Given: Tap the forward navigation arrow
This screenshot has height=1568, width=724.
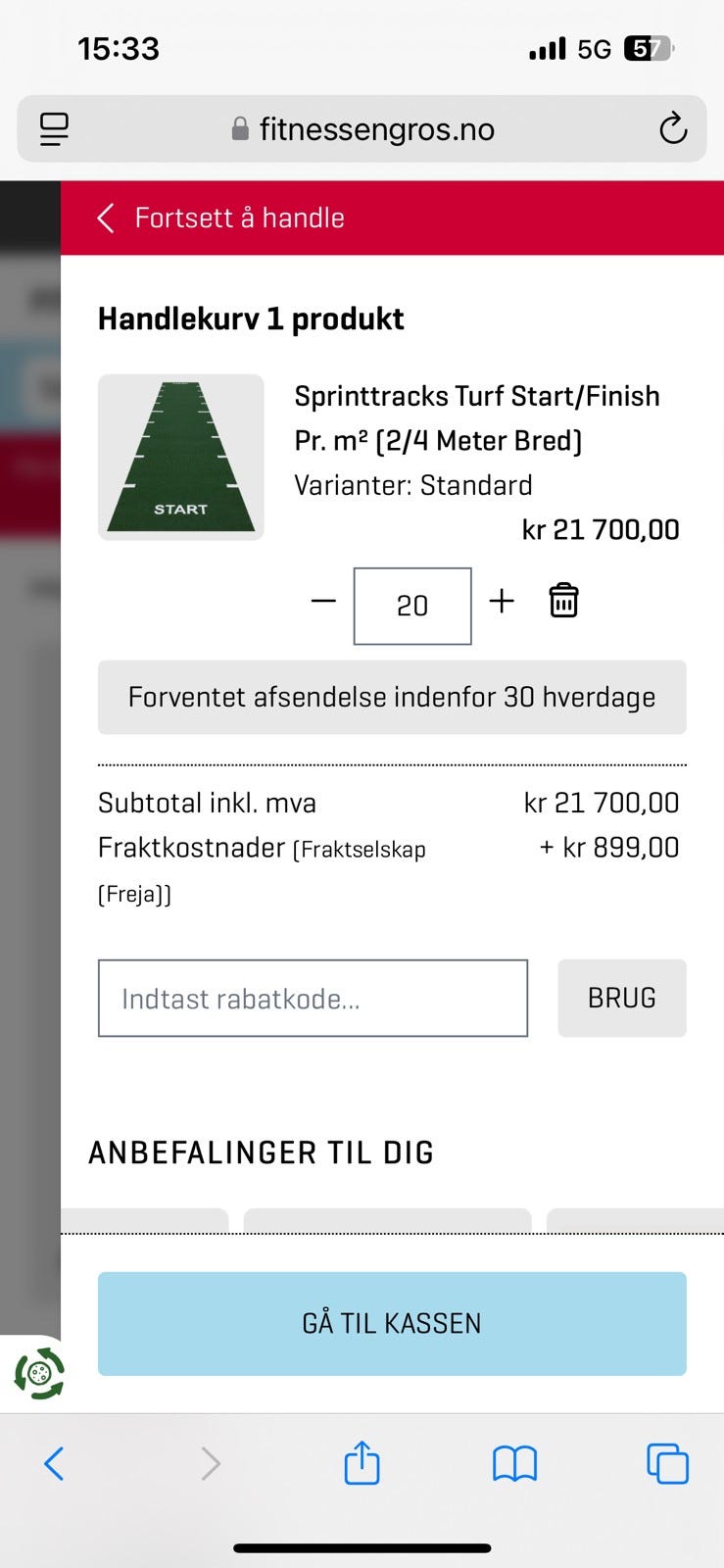Looking at the screenshot, I should click(x=210, y=1463).
